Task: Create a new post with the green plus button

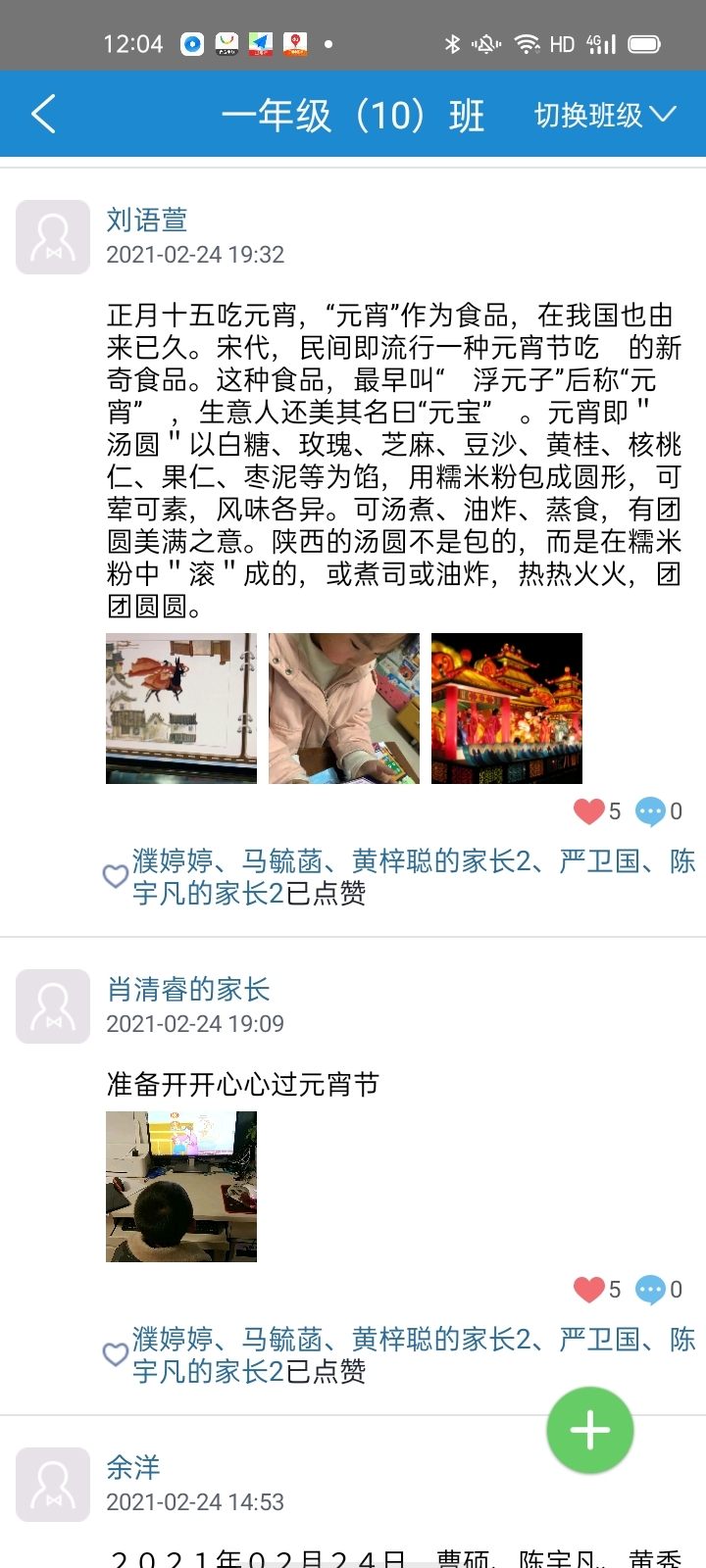Action: point(590,1431)
